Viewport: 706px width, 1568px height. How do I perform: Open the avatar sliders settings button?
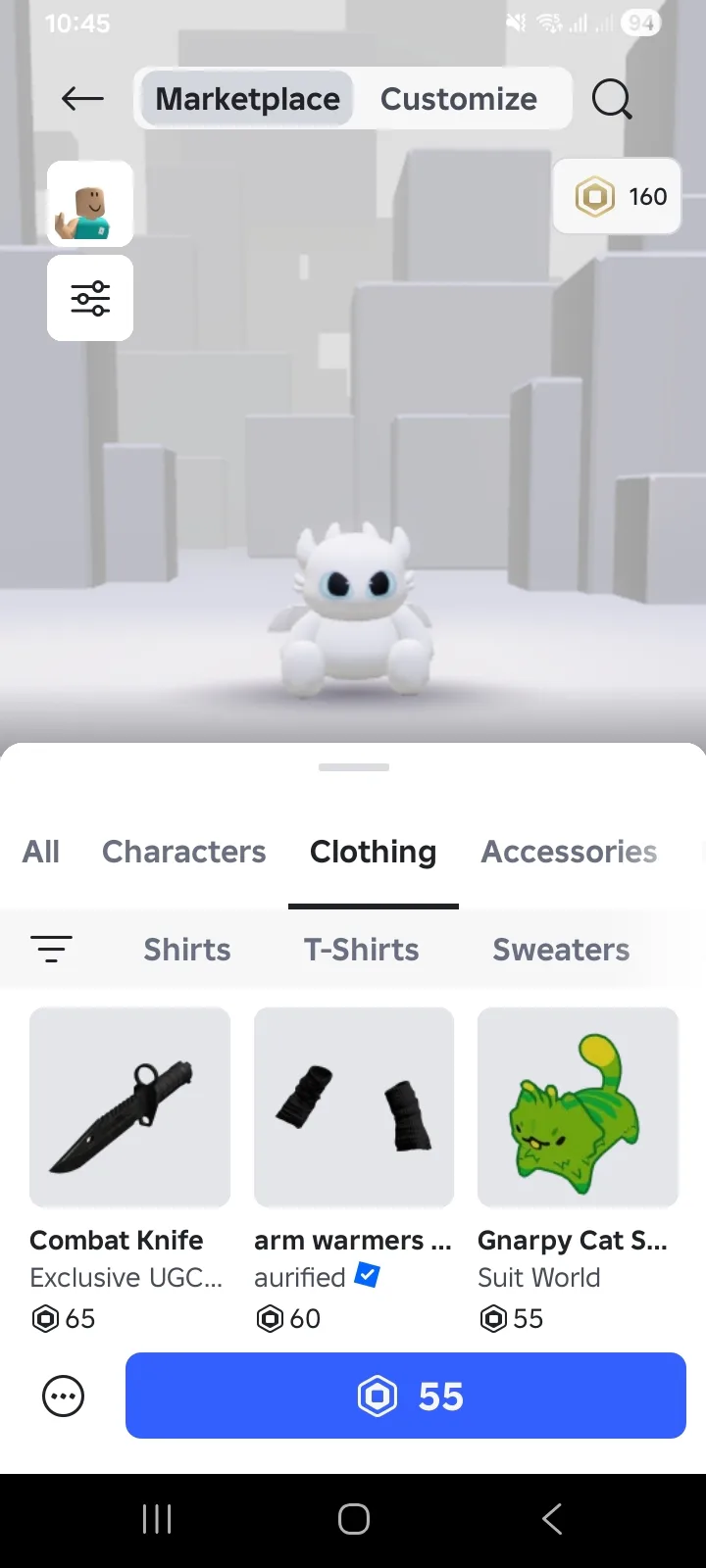pos(90,298)
